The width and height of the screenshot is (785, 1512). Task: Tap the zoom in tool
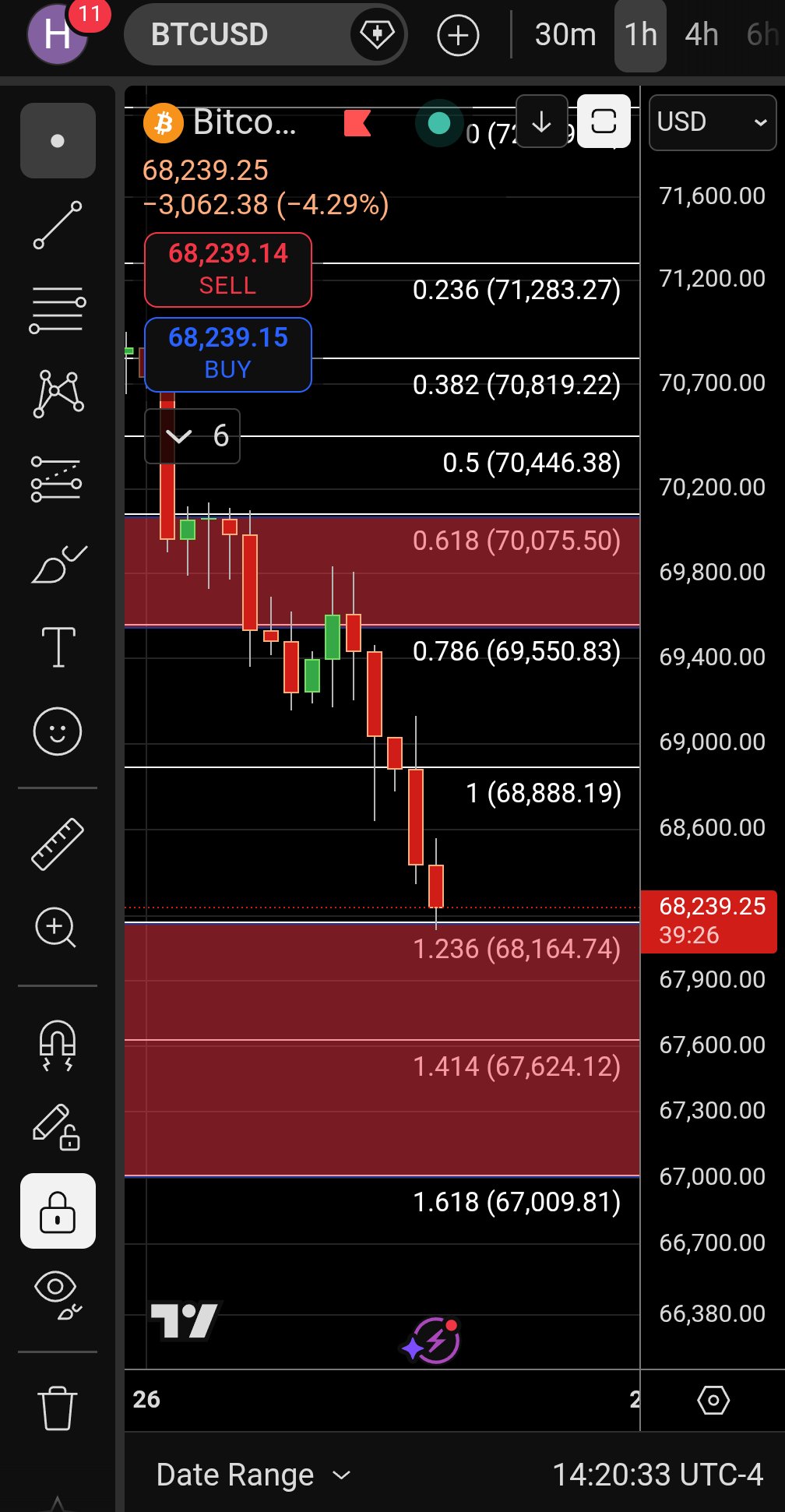(56, 928)
